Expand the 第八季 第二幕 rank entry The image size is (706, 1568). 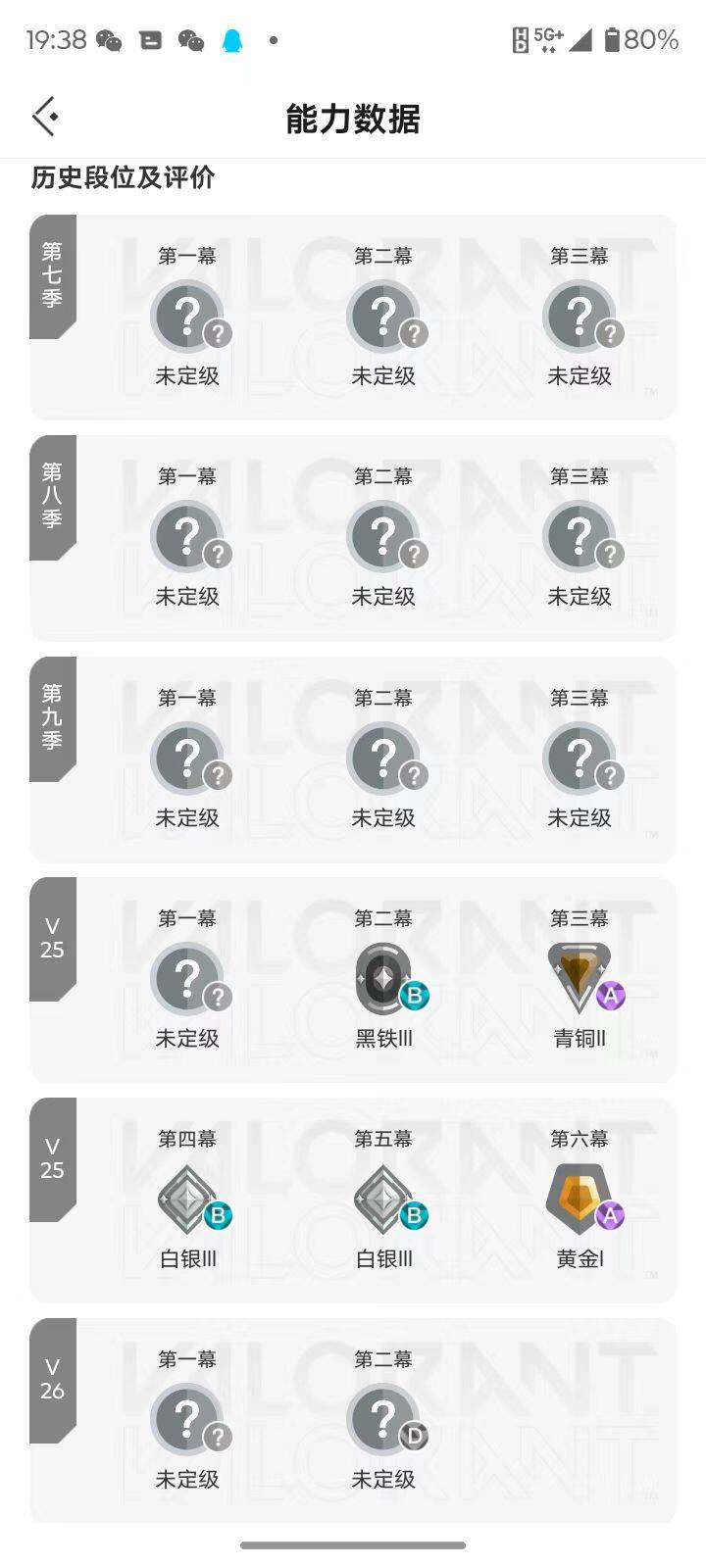tap(383, 536)
